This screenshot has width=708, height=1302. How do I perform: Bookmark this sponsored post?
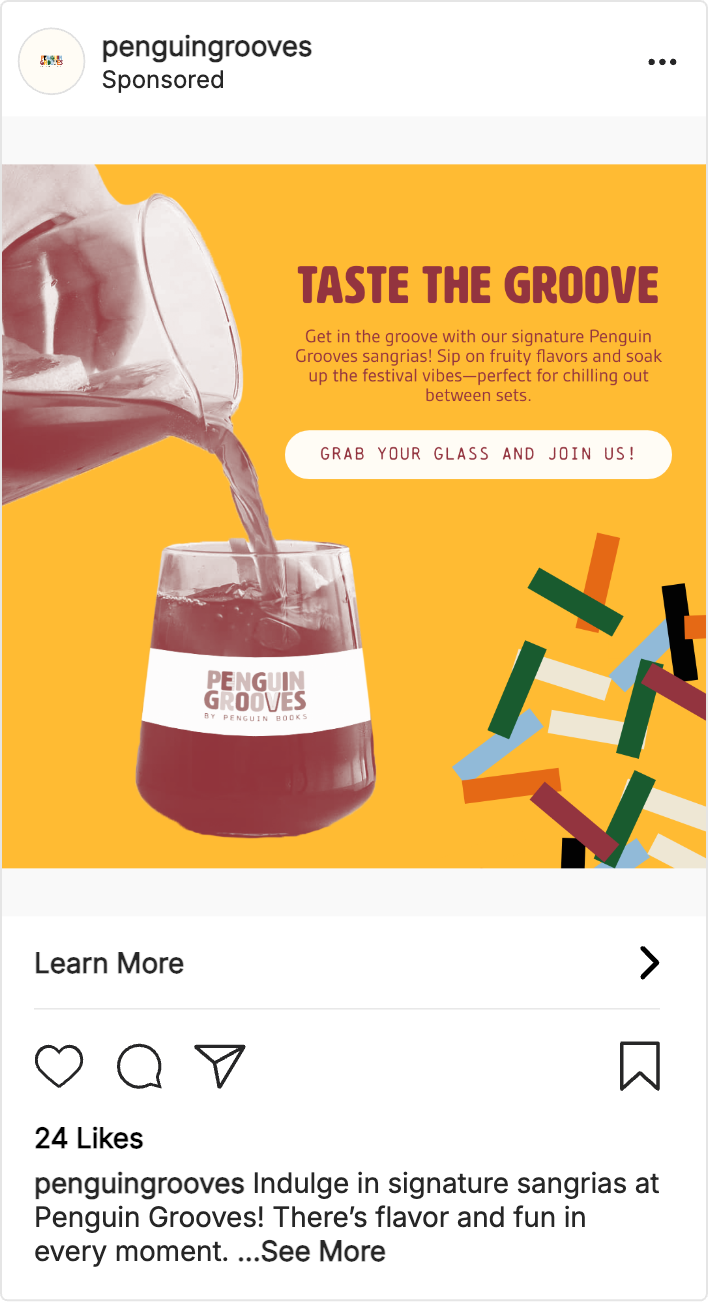click(x=640, y=1066)
